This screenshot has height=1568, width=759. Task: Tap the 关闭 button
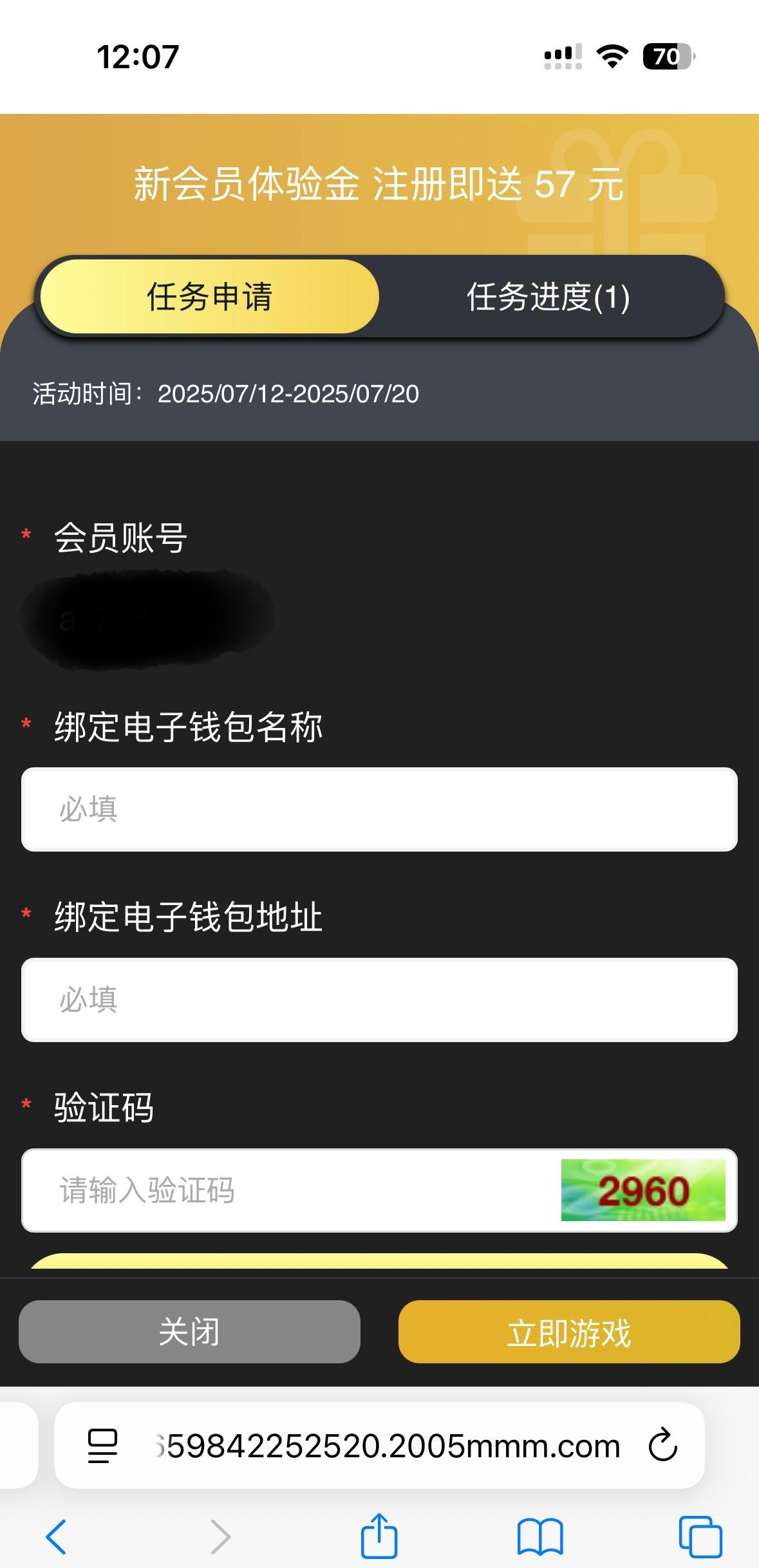tap(189, 1332)
